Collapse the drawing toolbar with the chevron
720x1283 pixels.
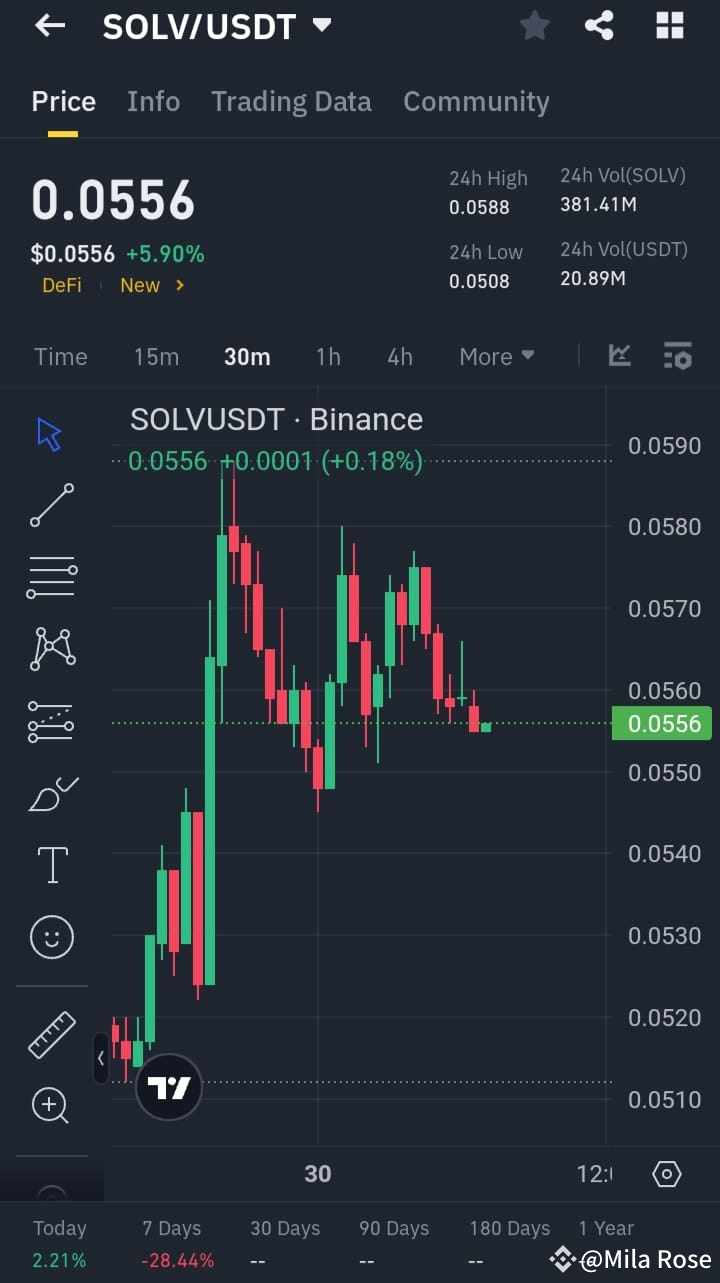click(x=100, y=1058)
